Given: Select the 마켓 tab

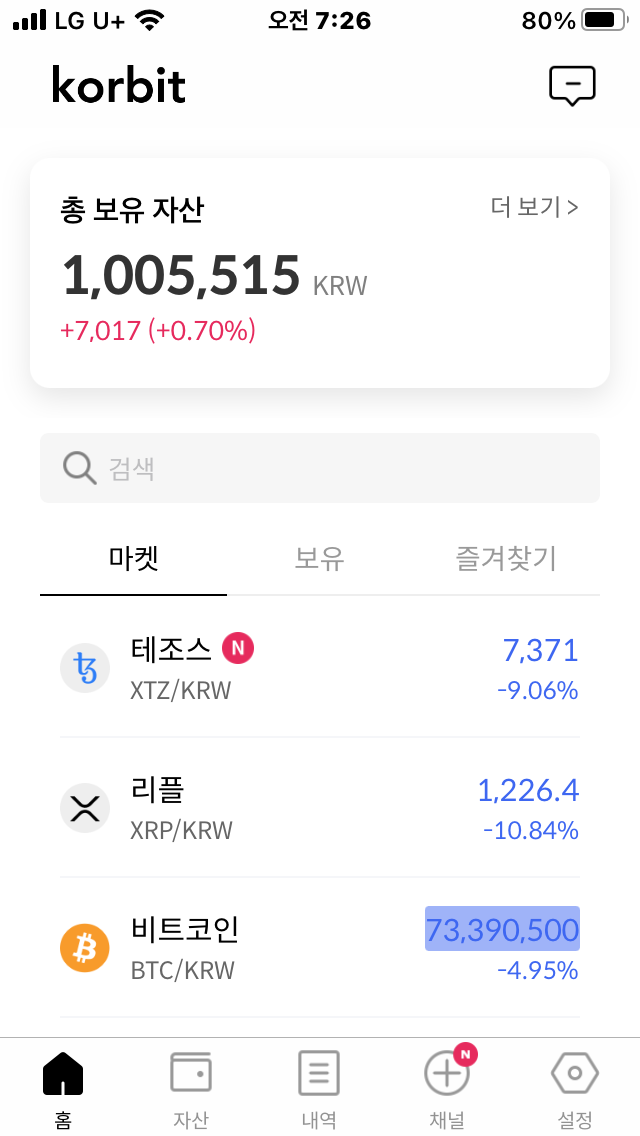Looking at the screenshot, I should click(133, 559).
